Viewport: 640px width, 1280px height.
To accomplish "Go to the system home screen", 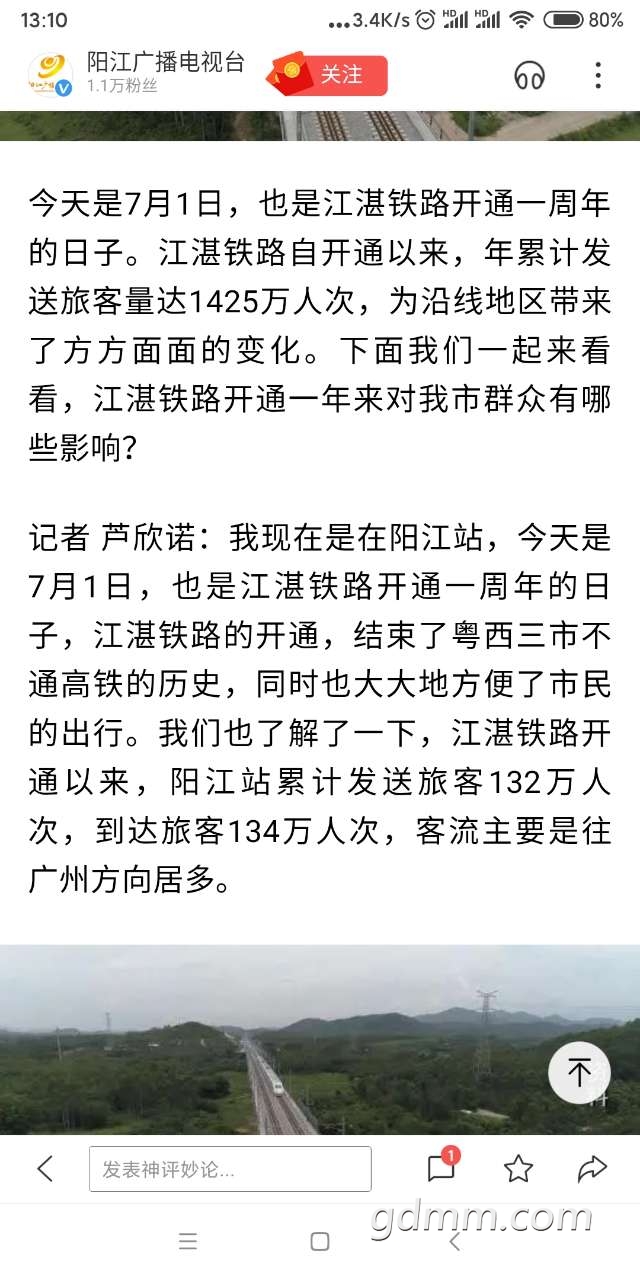I will coord(320,1242).
